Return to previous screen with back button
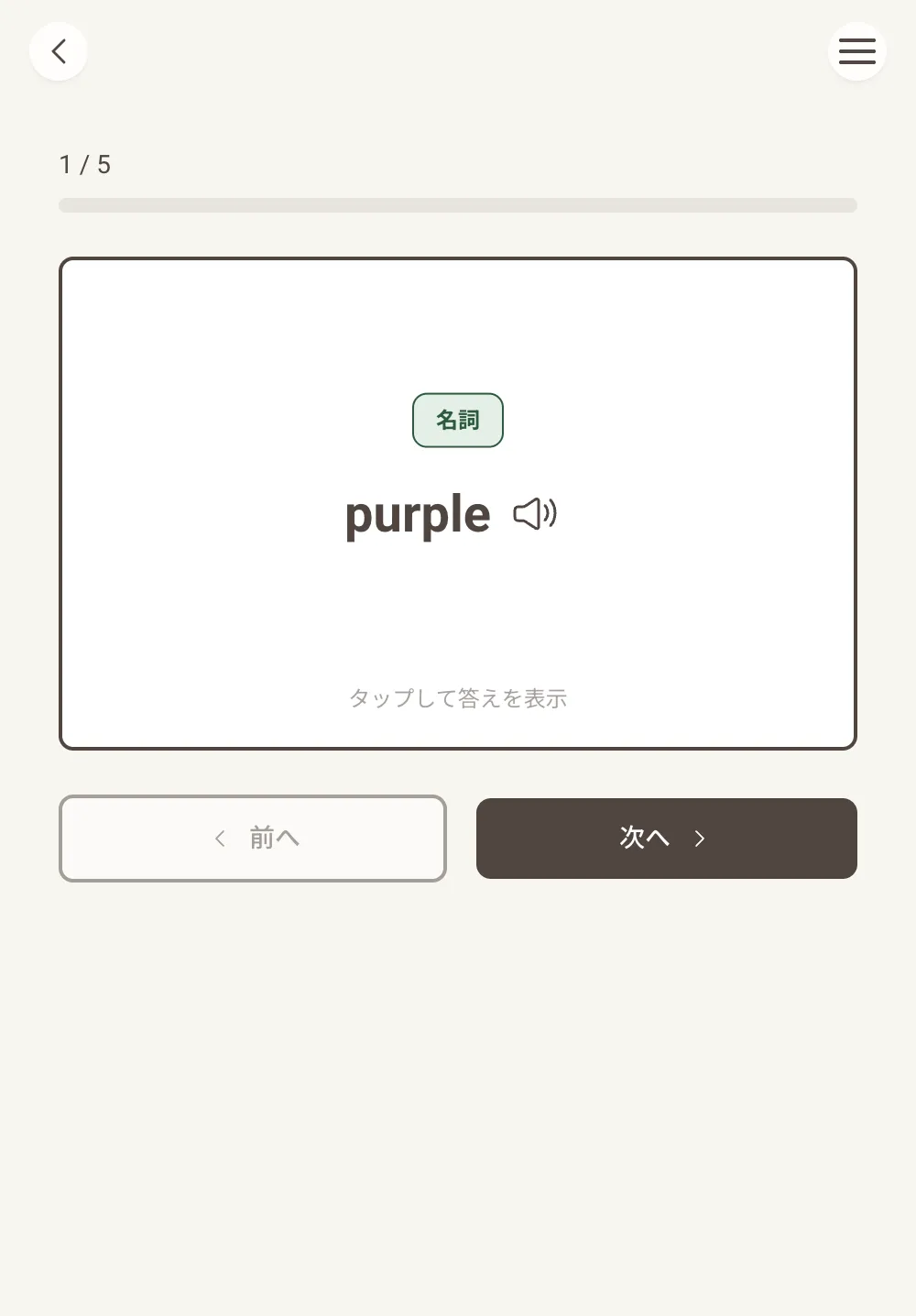 [x=58, y=51]
